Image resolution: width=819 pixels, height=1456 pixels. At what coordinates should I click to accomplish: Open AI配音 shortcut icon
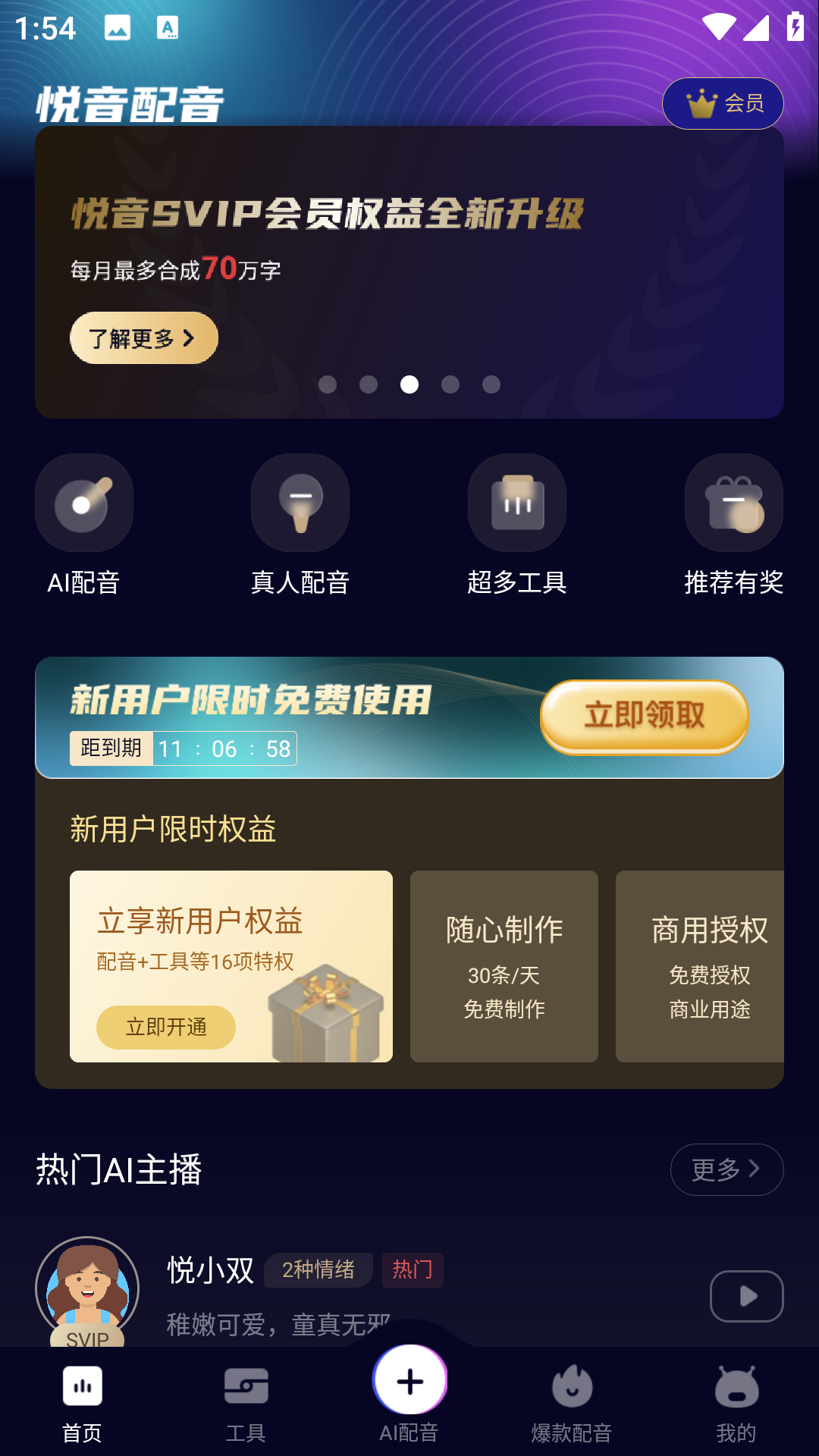pos(83,503)
